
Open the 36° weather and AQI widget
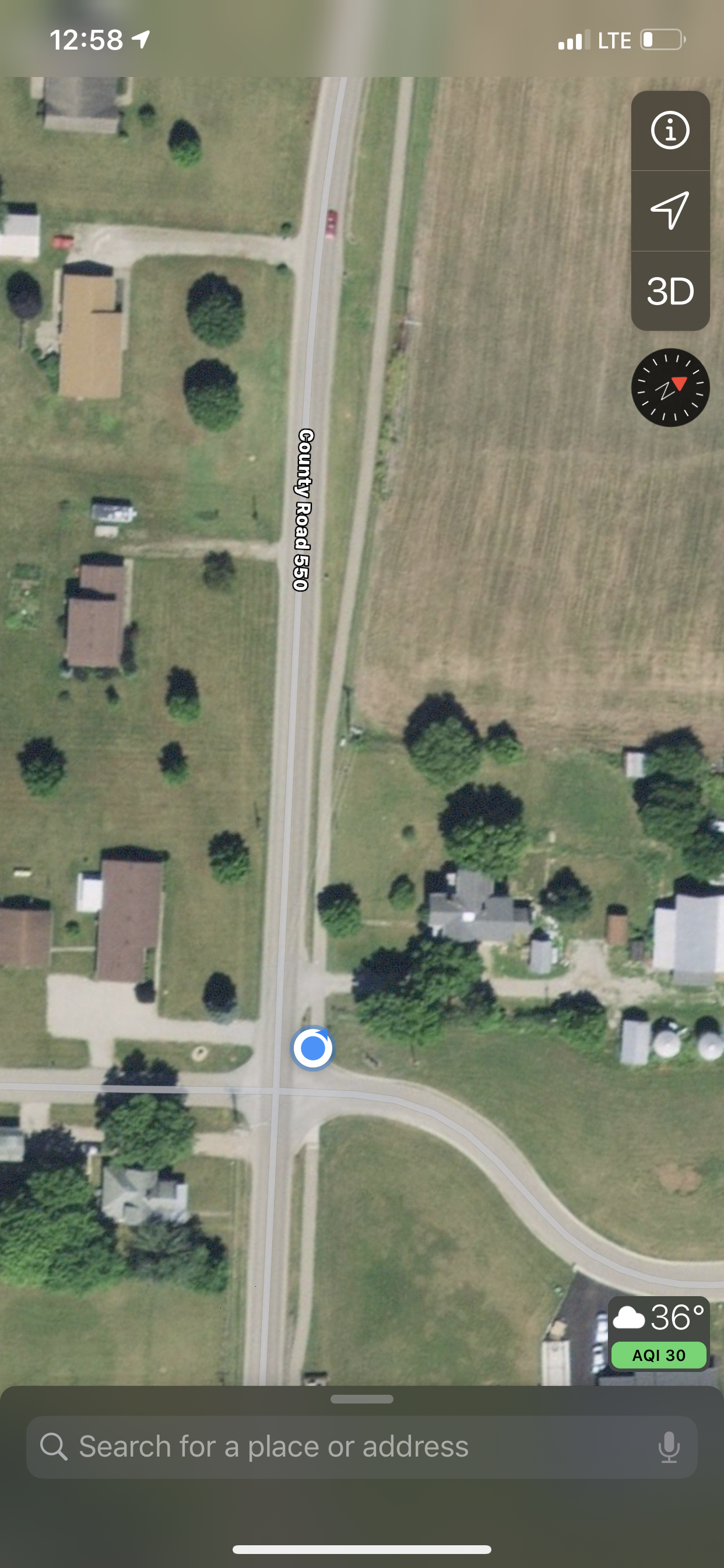659,1332
